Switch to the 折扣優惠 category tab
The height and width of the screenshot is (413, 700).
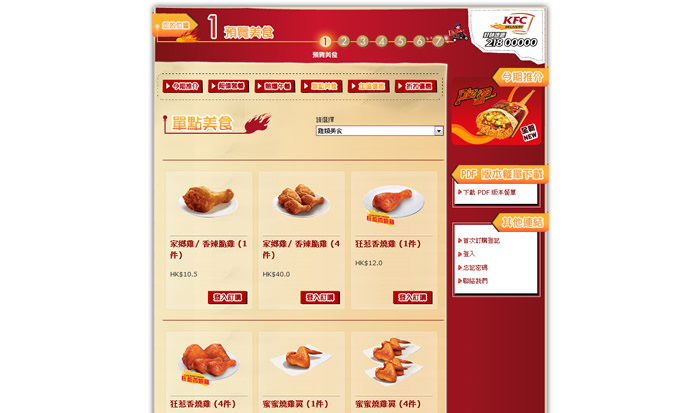point(415,87)
